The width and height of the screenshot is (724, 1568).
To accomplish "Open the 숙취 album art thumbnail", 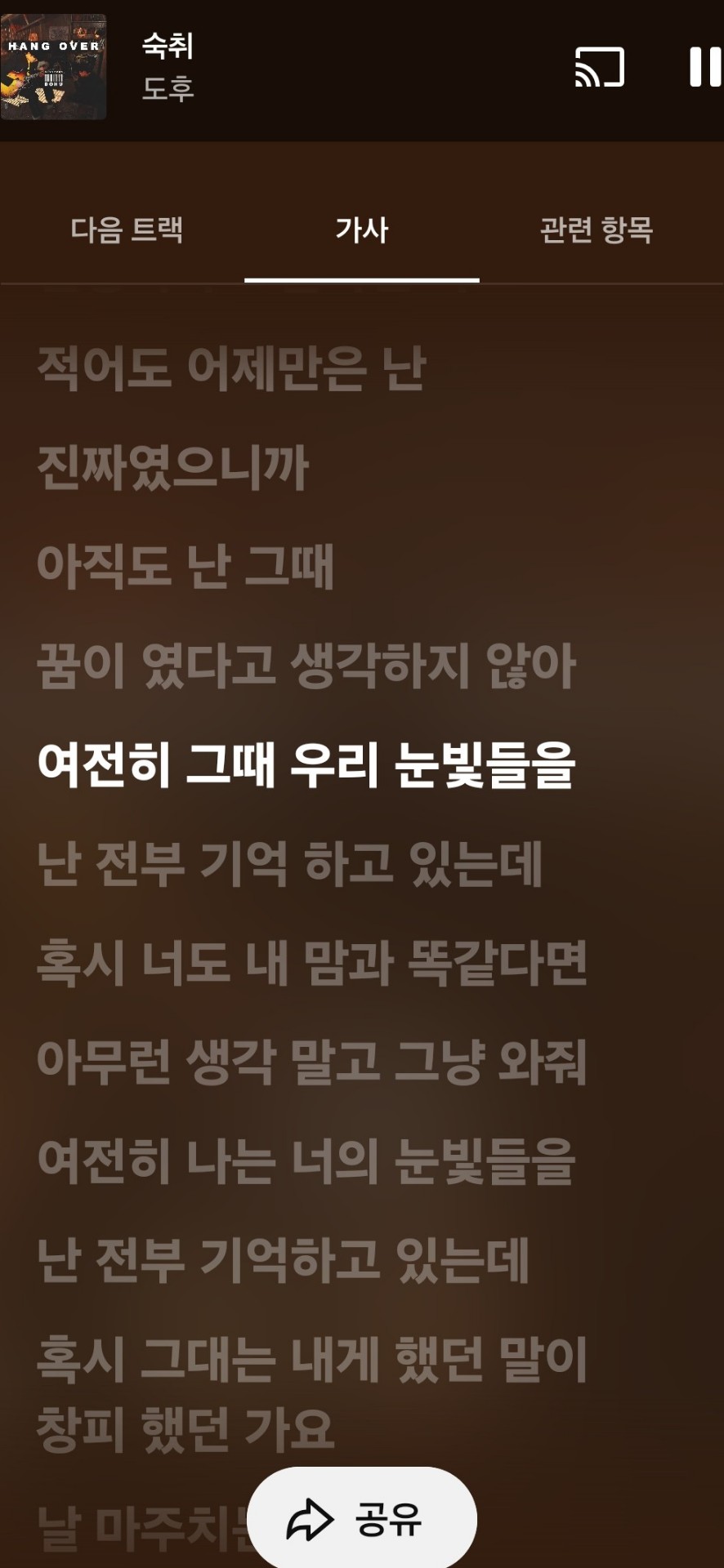I will (54, 67).
